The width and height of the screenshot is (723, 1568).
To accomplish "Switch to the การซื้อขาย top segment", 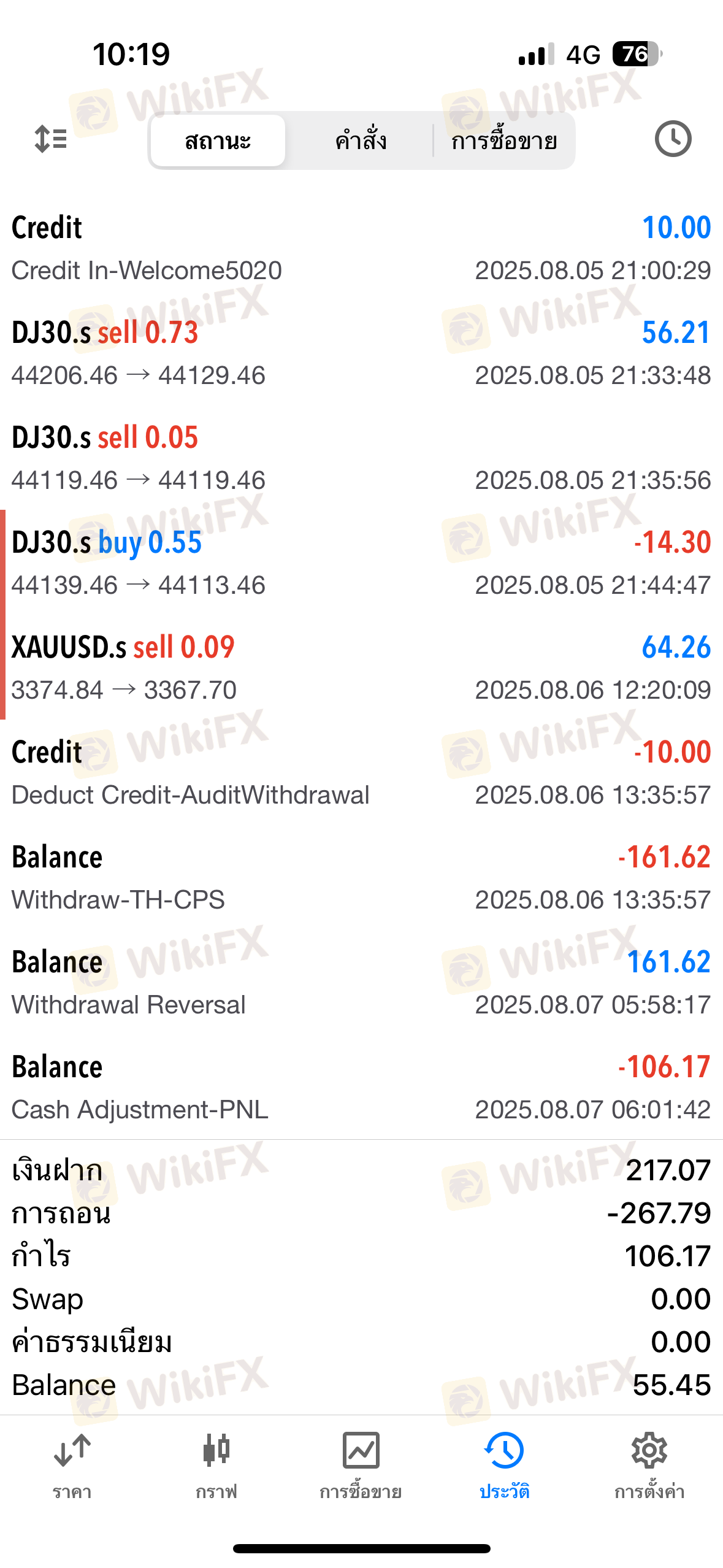I will pos(504,140).
